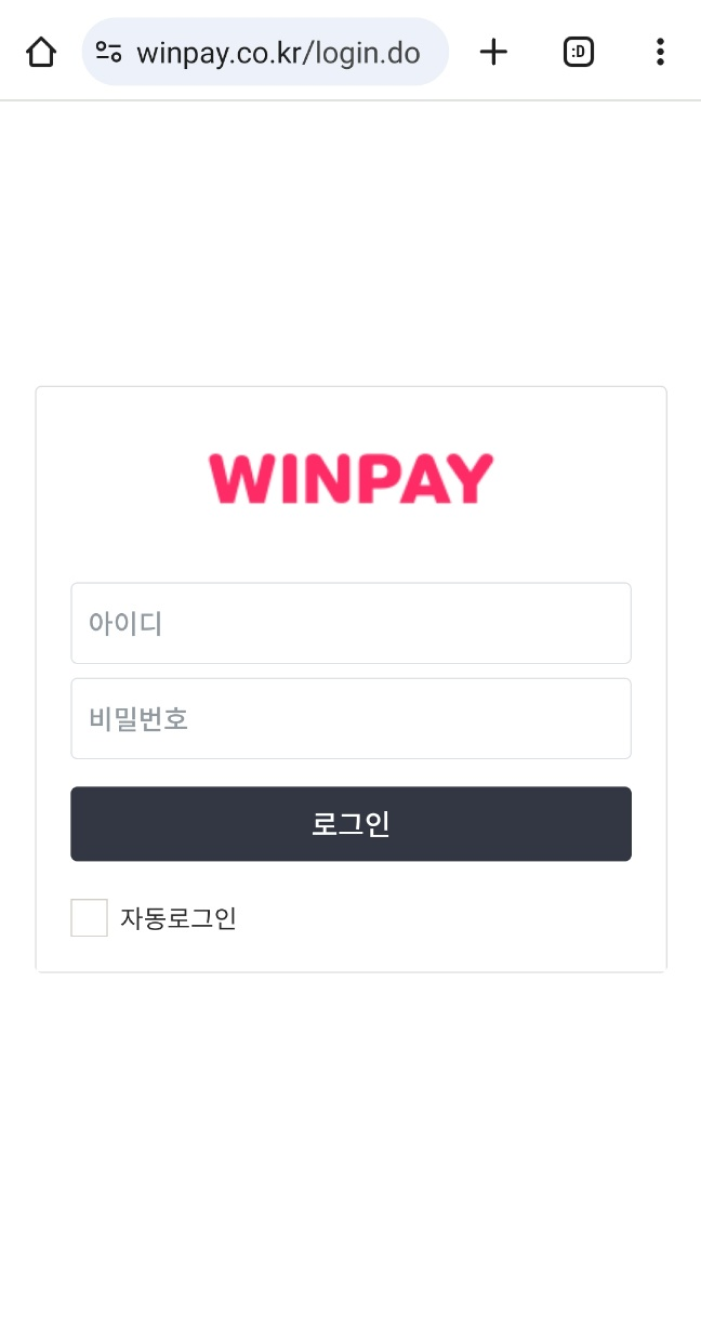Go to the browser home page
This screenshot has width=701, height=1317.
pos(41,52)
